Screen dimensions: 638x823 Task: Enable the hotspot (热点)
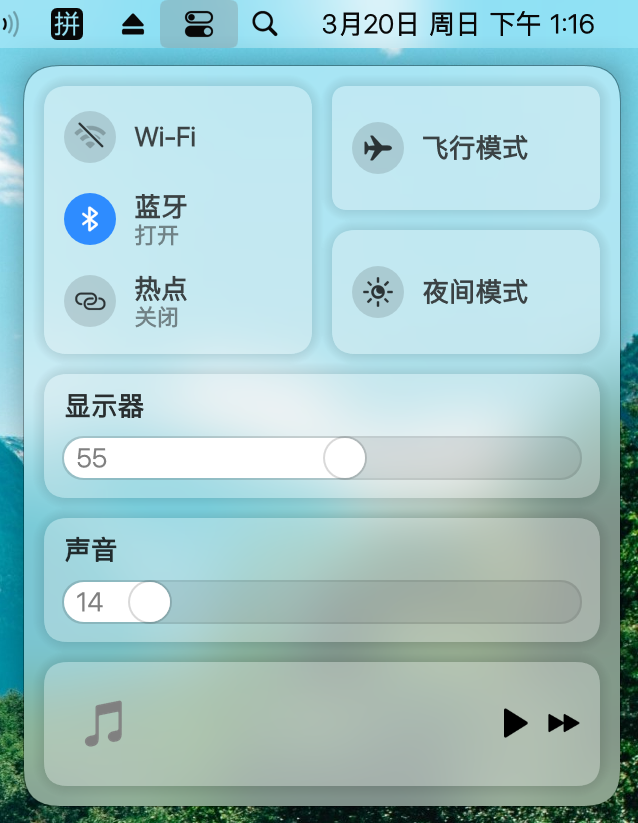90,301
